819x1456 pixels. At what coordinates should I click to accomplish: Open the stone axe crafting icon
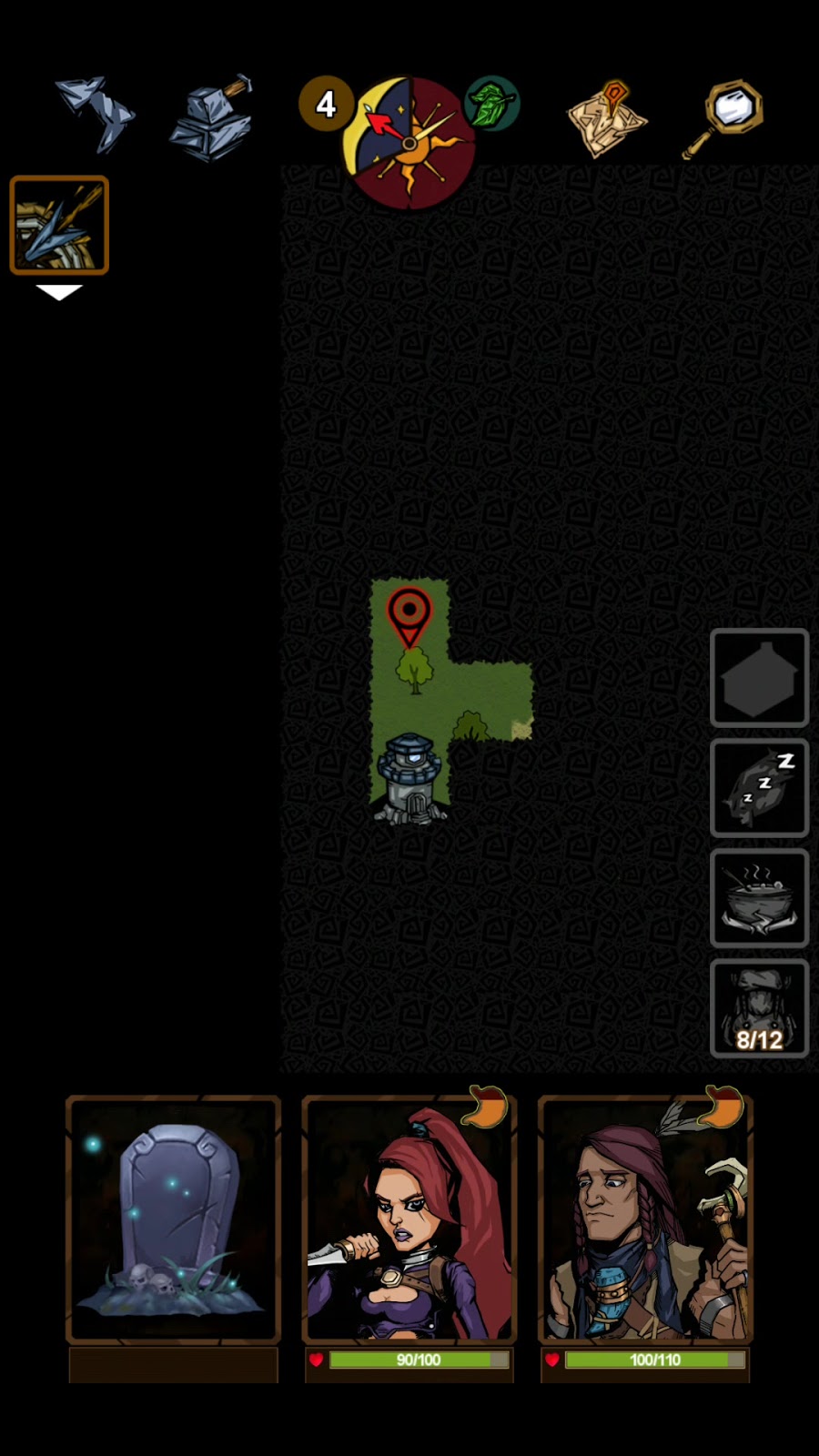click(211, 118)
